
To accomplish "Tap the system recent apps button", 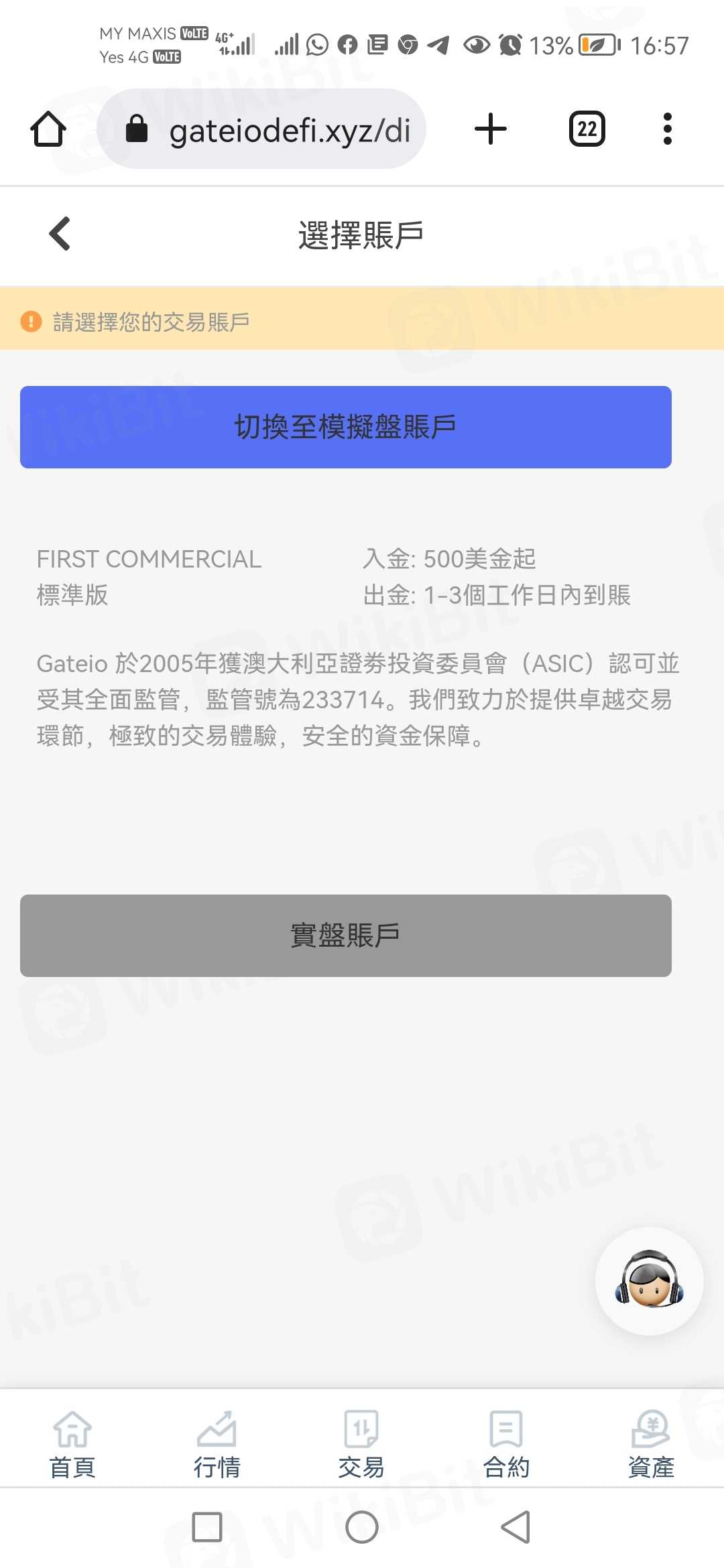I will [207, 1527].
